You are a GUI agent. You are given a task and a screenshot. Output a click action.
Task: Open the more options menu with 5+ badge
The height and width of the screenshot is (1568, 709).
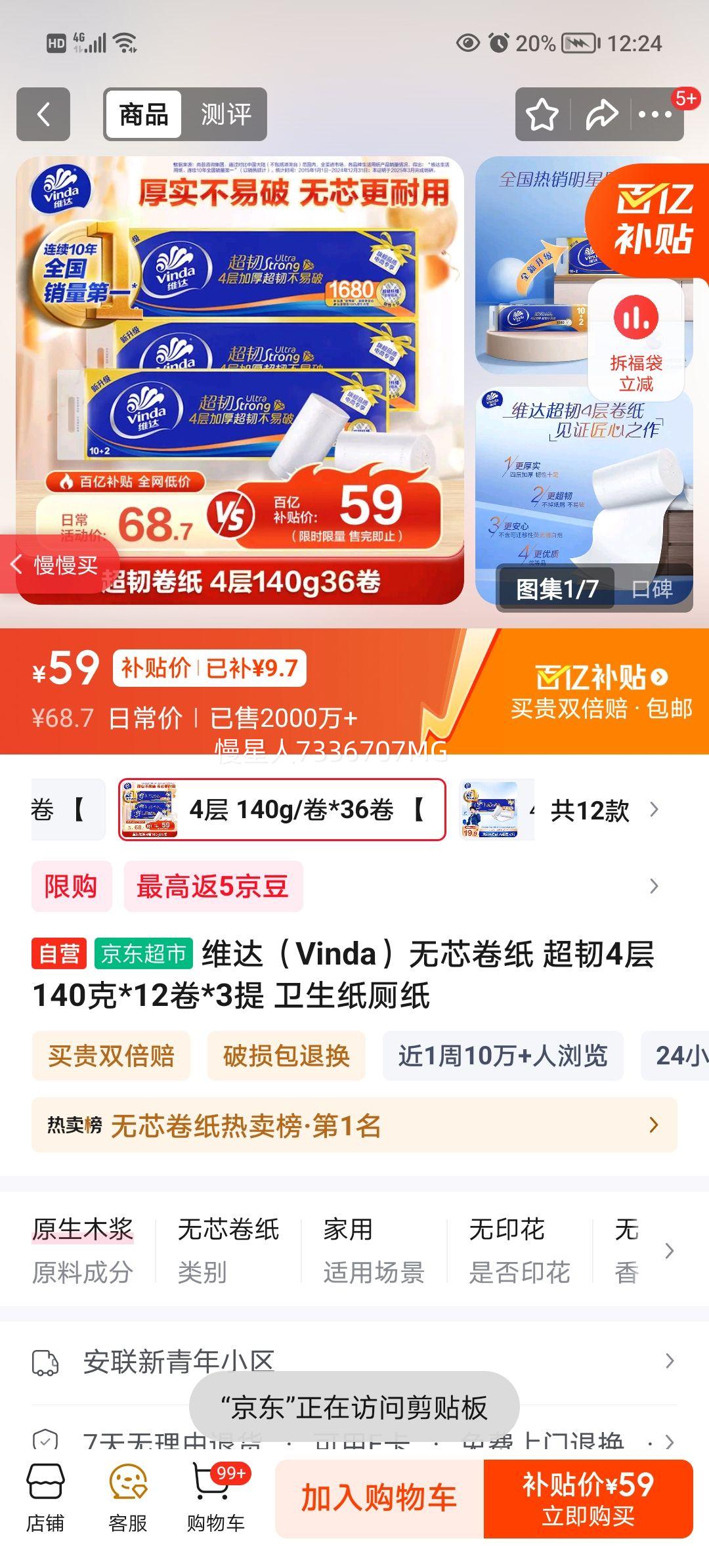pyautogui.click(x=656, y=114)
